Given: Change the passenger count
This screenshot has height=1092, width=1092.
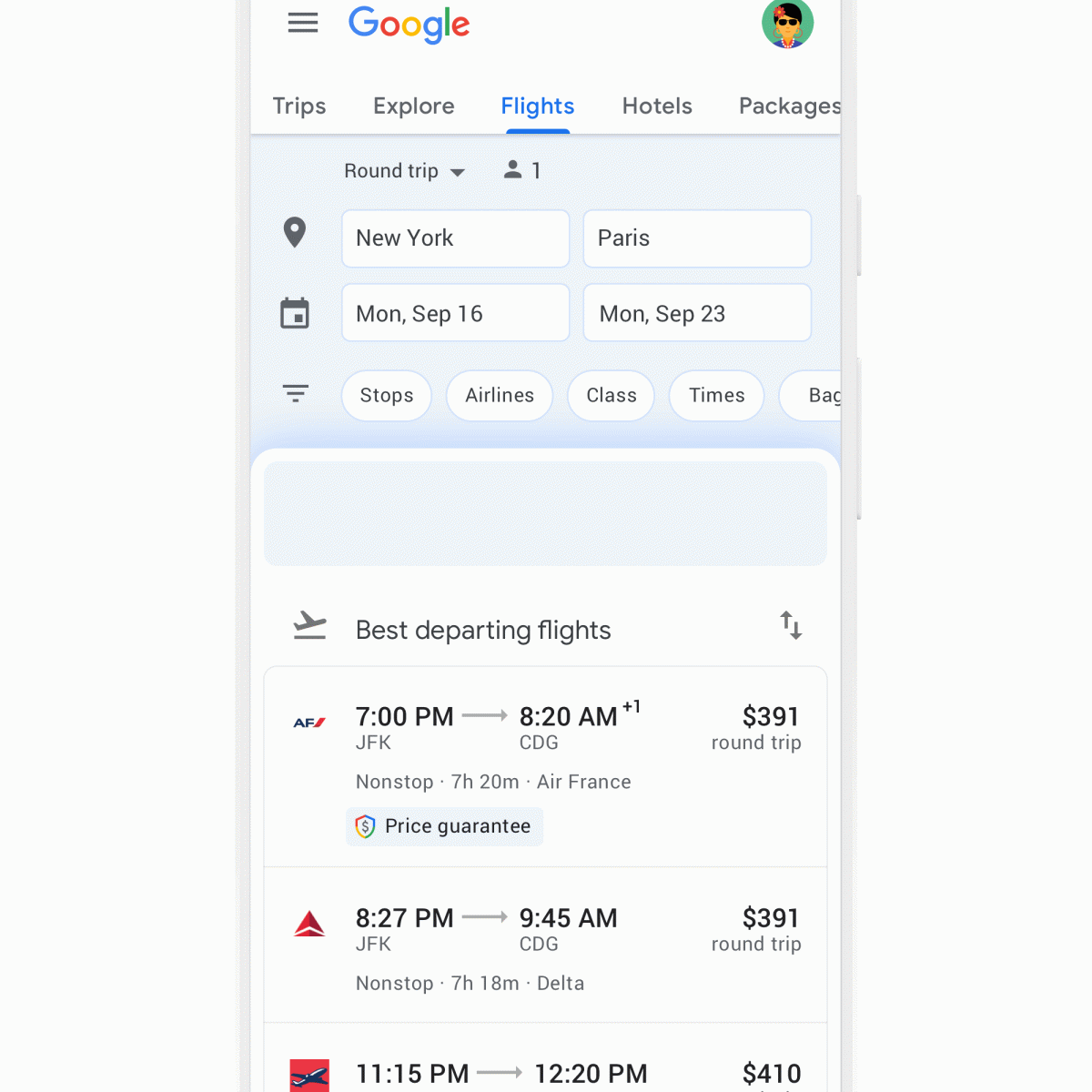Looking at the screenshot, I should click(x=523, y=171).
